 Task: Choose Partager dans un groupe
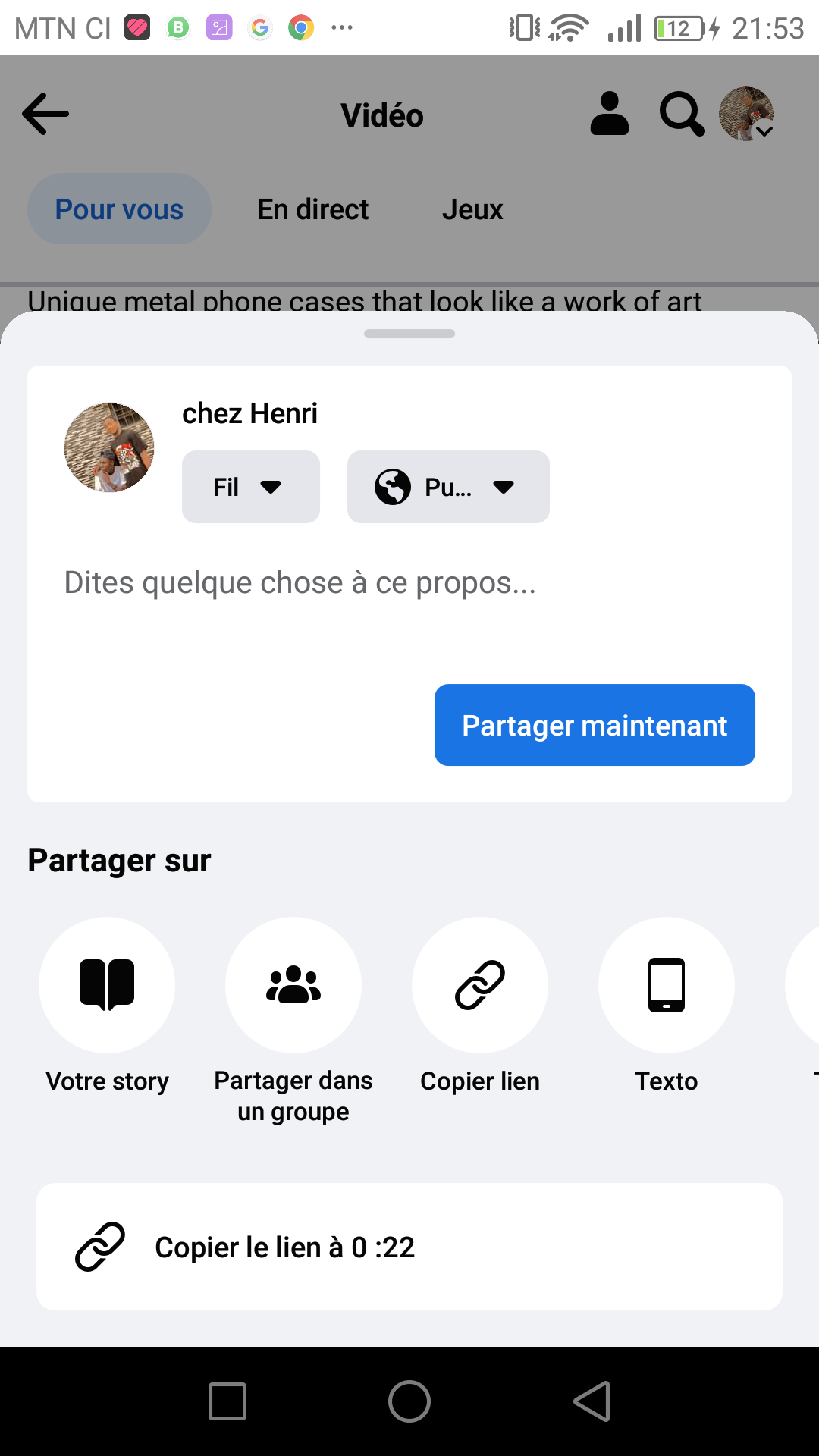[x=293, y=985]
